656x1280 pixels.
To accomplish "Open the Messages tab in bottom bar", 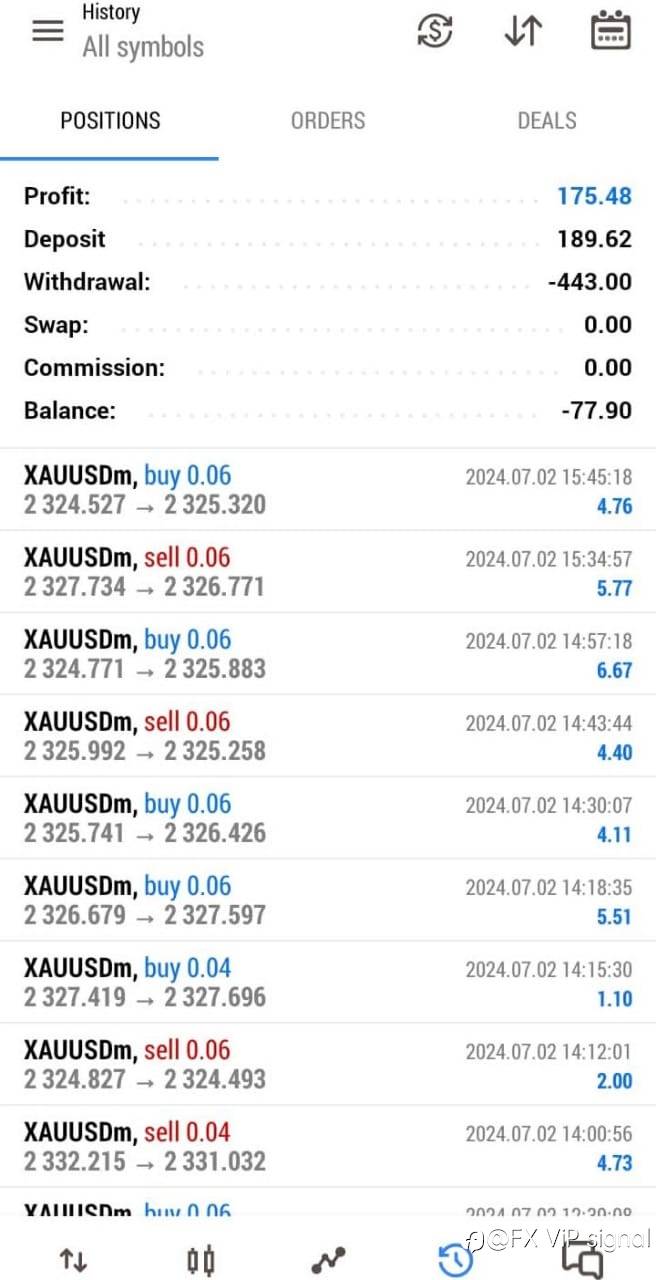I will pyautogui.click(x=583, y=1260).
